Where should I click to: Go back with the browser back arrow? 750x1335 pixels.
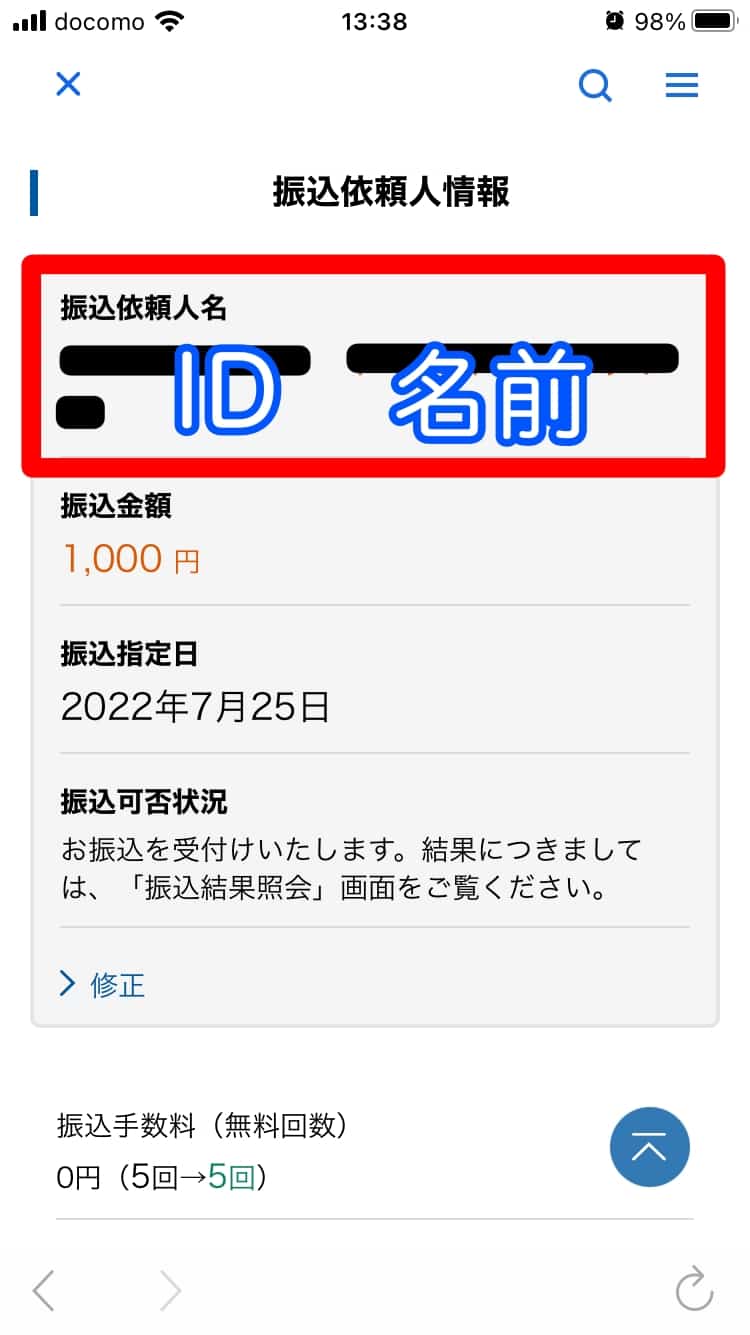coord(43,1290)
